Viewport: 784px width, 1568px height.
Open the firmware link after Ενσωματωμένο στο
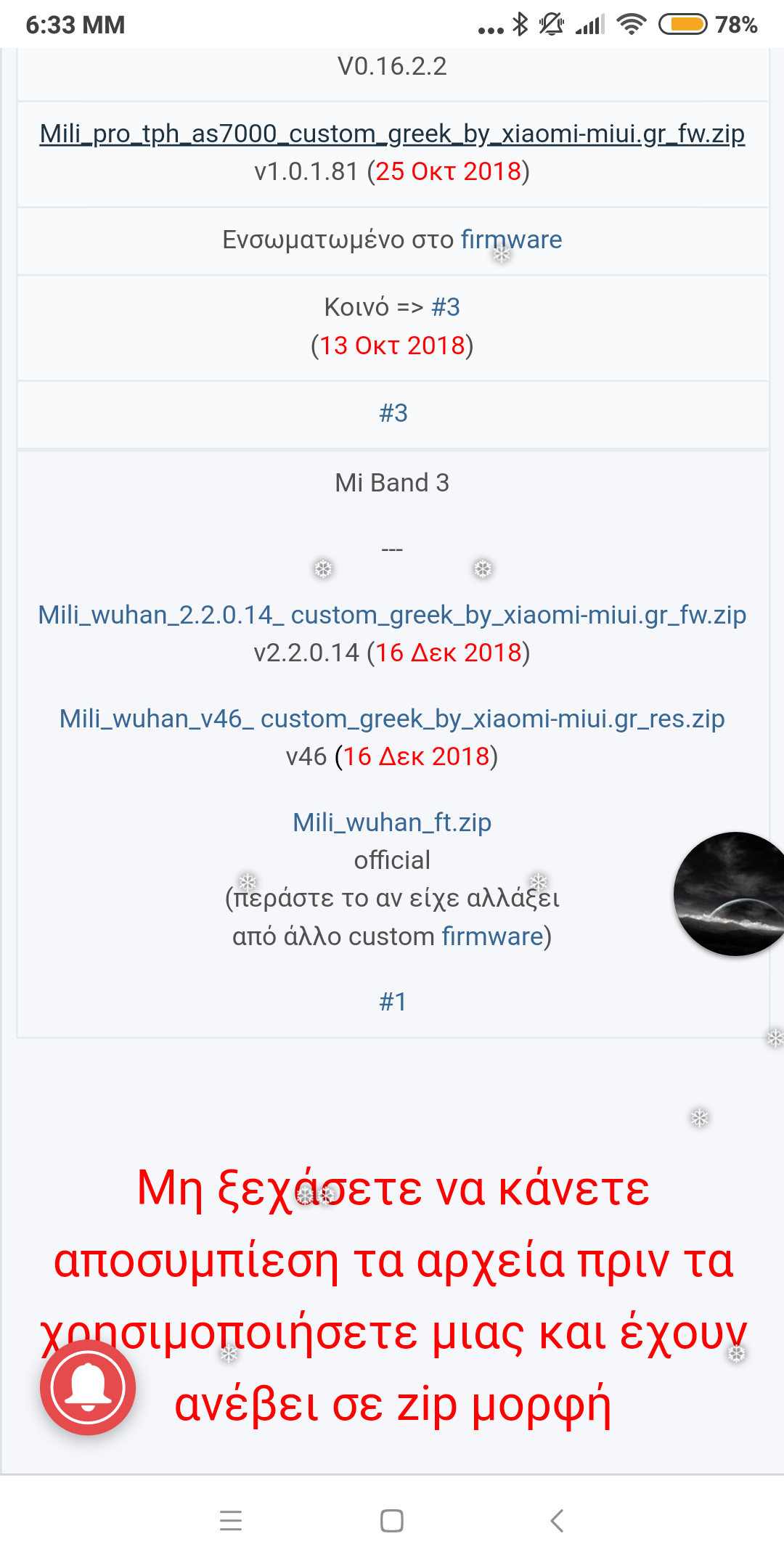tap(511, 240)
